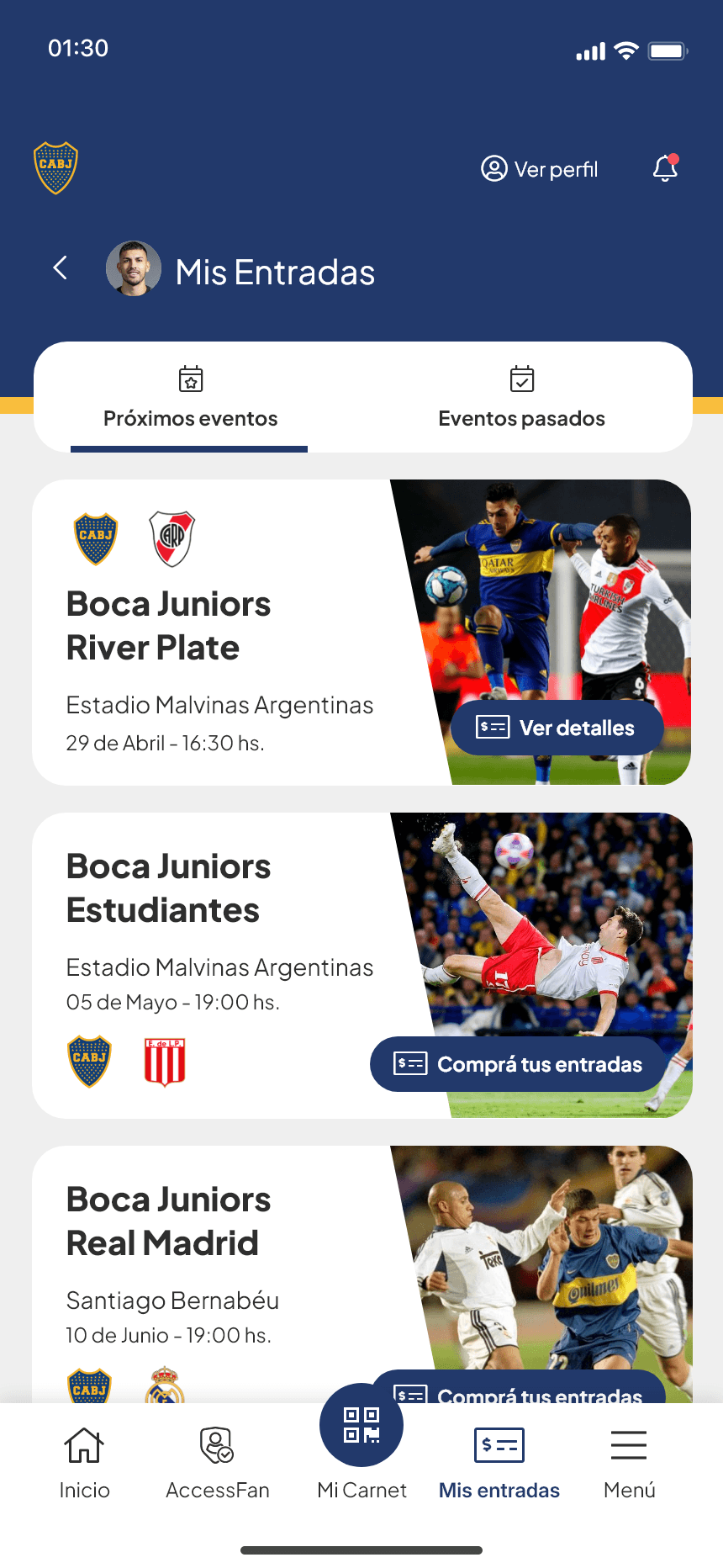This screenshot has height=1568, width=723.
Task: Open the notifications bell
Action: tap(665, 168)
